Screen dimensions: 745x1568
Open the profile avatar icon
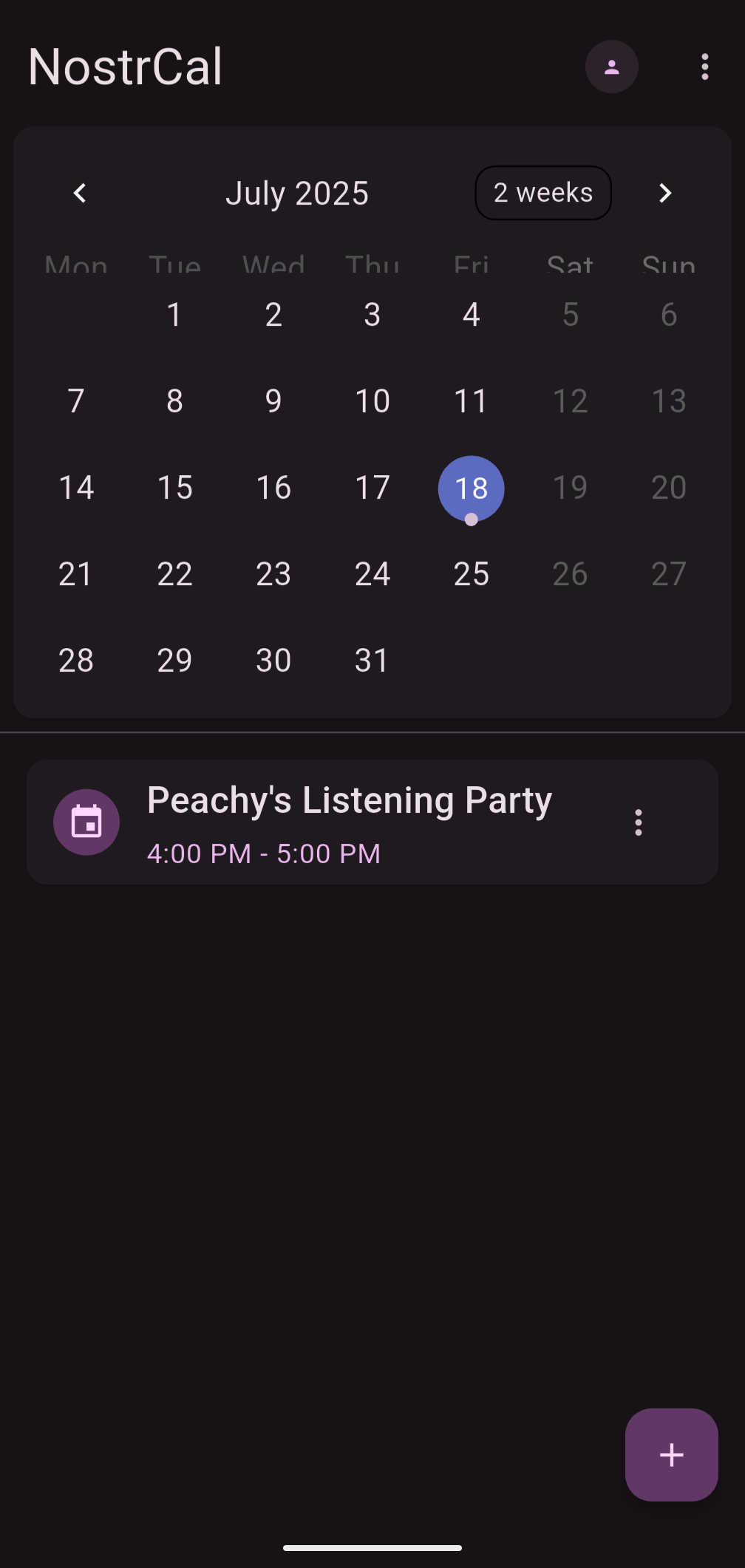click(611, 67)
